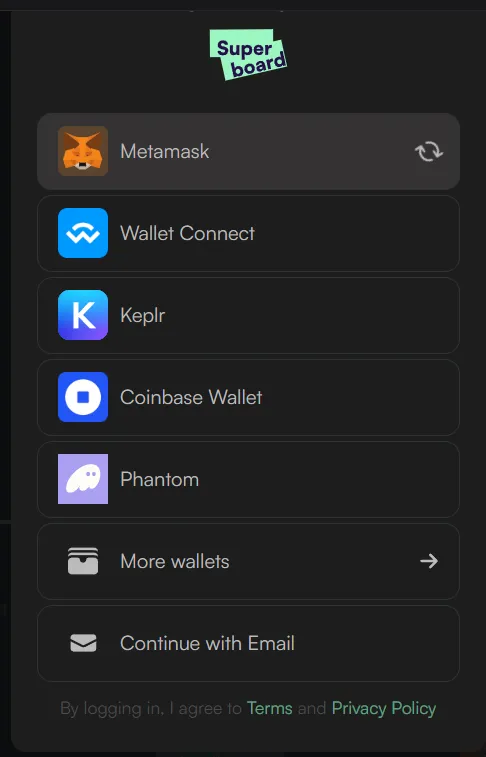Select Wallet Connect option
The image size is (486, 757).
click(x=248, y=233)
